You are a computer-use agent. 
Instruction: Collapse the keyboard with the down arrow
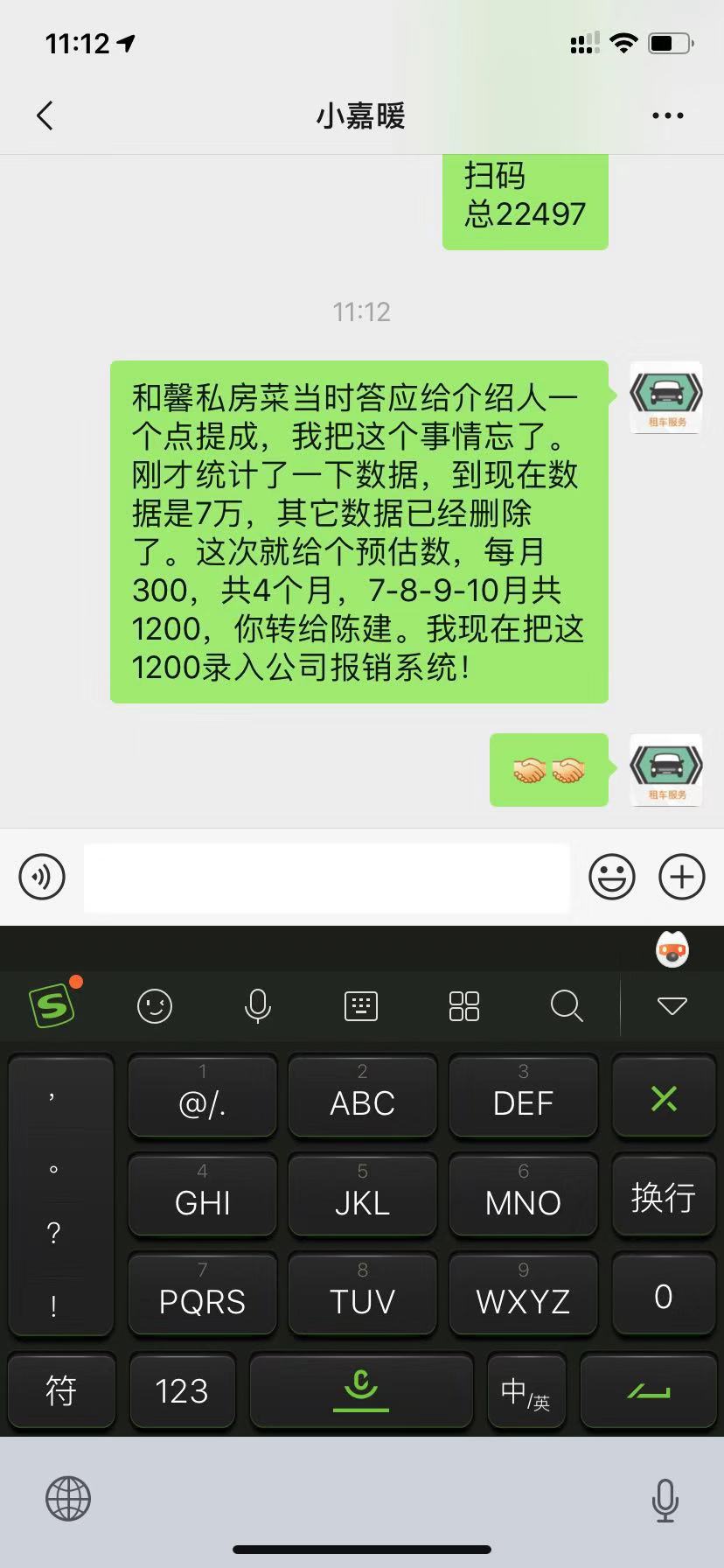pyautogui.click(x=672, y=1006)
